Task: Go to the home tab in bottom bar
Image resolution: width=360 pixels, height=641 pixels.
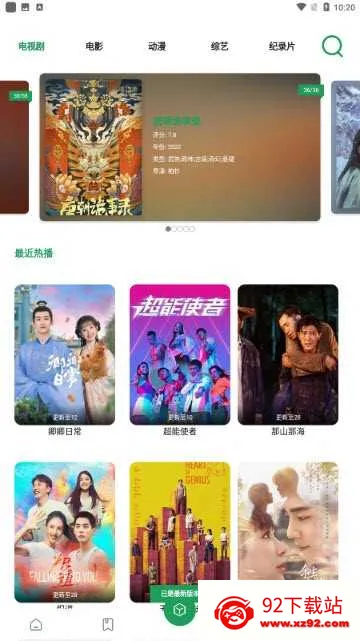Action: click(x=36, y=624)
